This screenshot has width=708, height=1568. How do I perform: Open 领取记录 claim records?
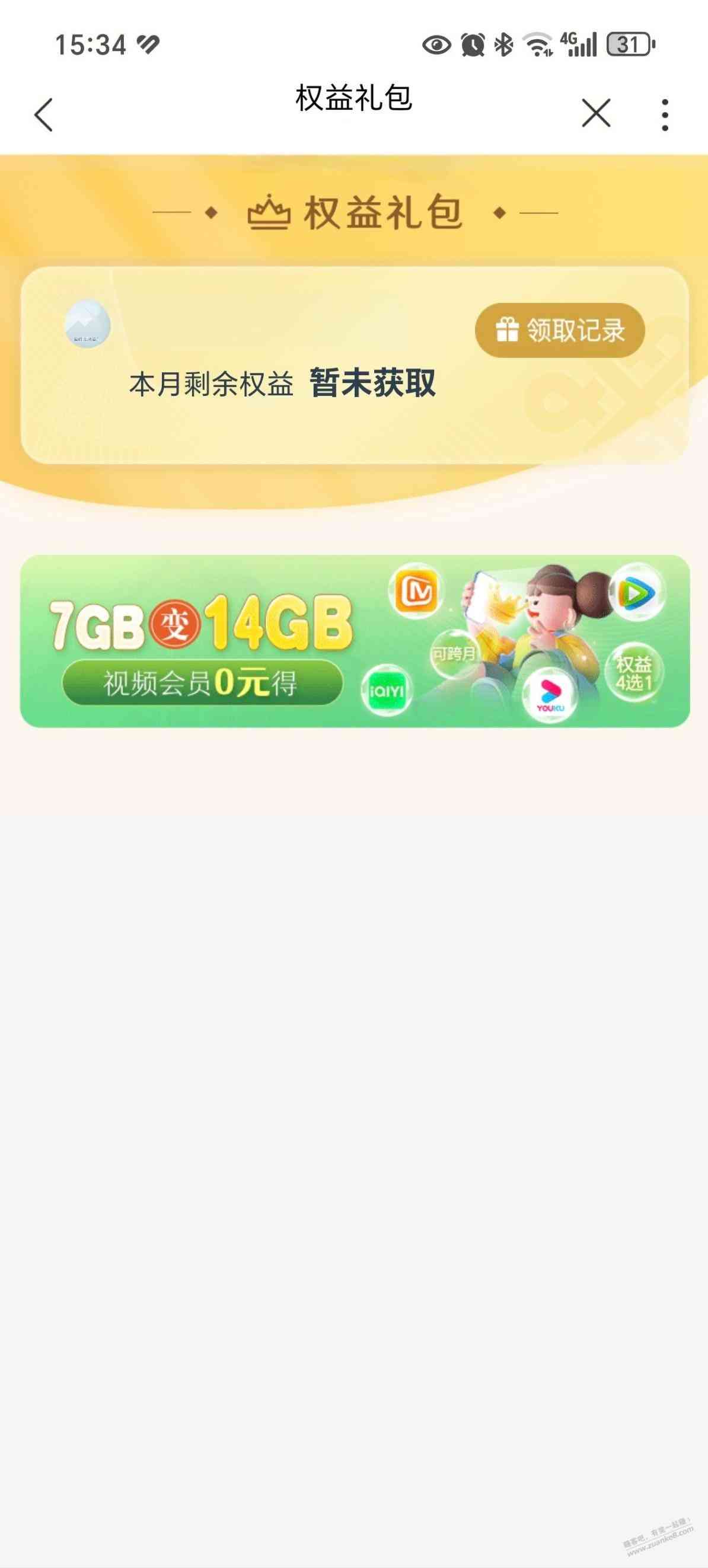559,331
